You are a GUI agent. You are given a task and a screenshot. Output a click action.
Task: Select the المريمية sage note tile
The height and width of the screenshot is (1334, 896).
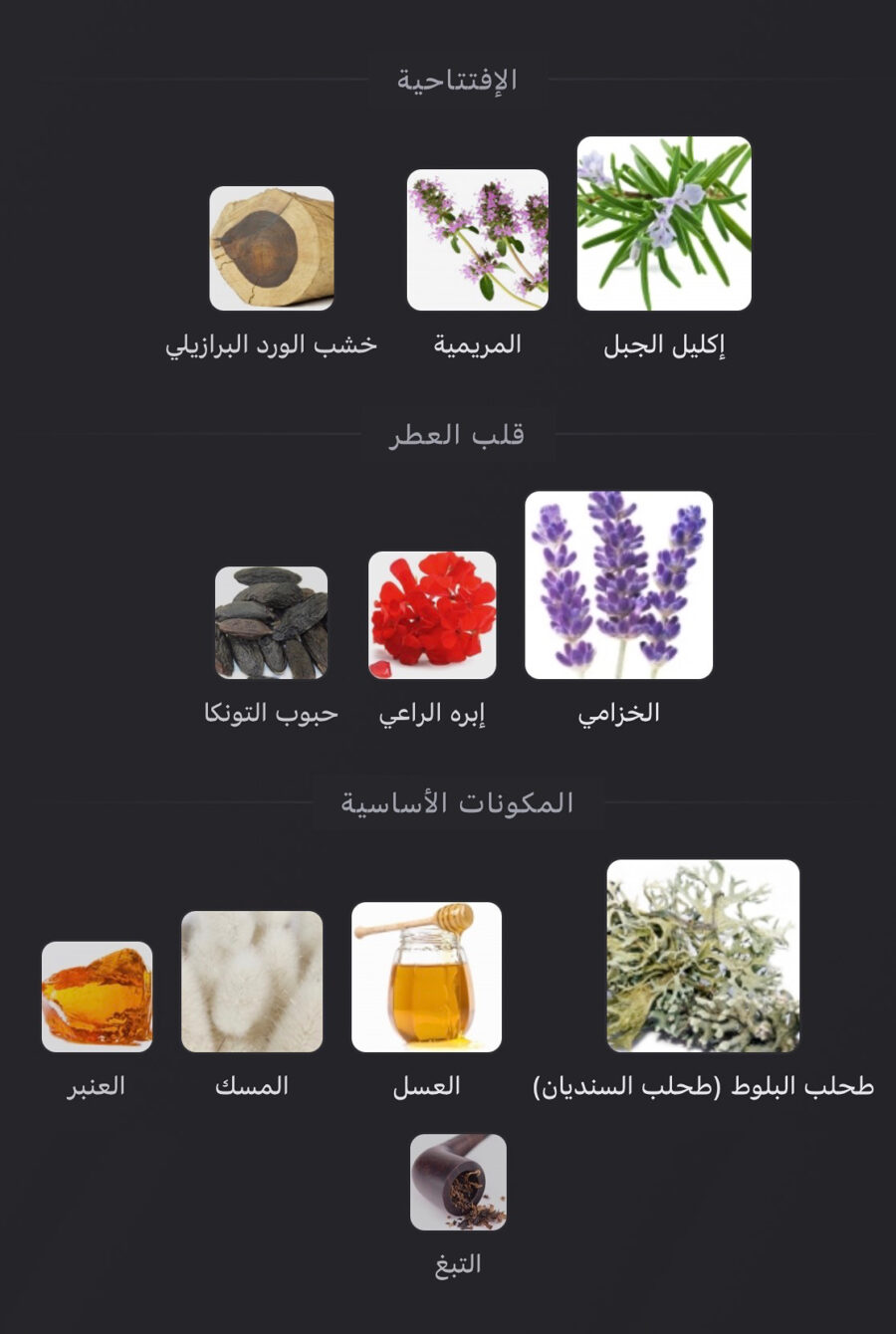coord(478,240)
